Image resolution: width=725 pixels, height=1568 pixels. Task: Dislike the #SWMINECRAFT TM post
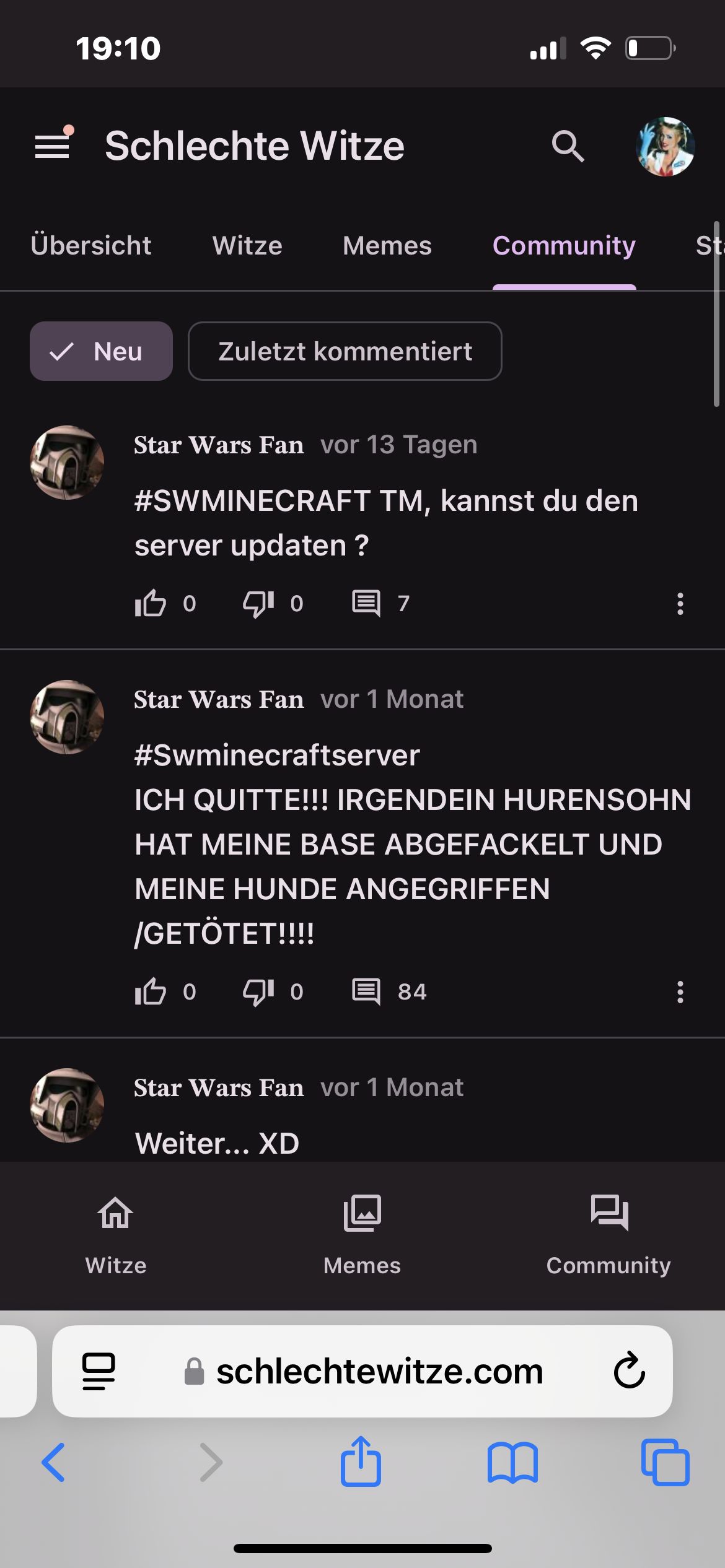258,603
